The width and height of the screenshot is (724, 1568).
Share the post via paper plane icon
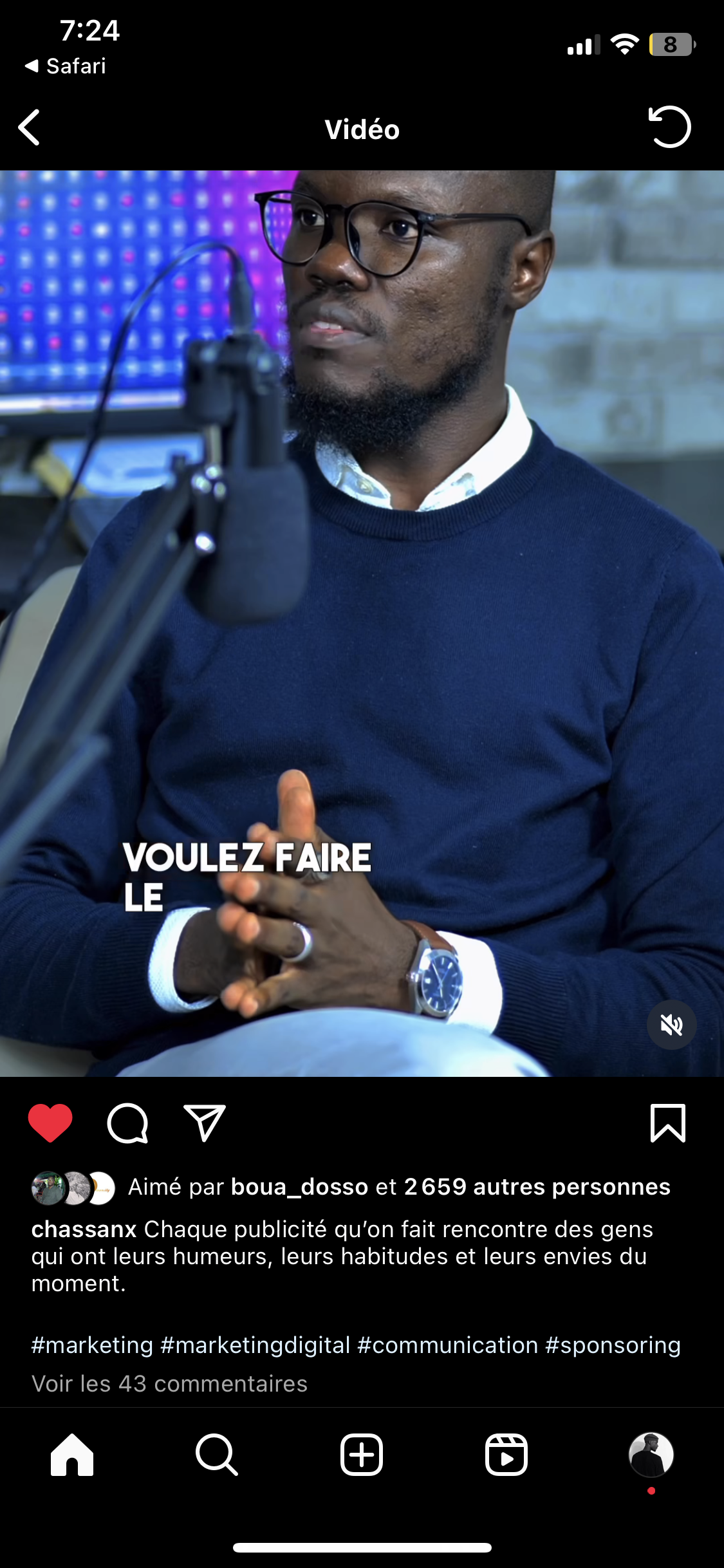coord(205,1123)
